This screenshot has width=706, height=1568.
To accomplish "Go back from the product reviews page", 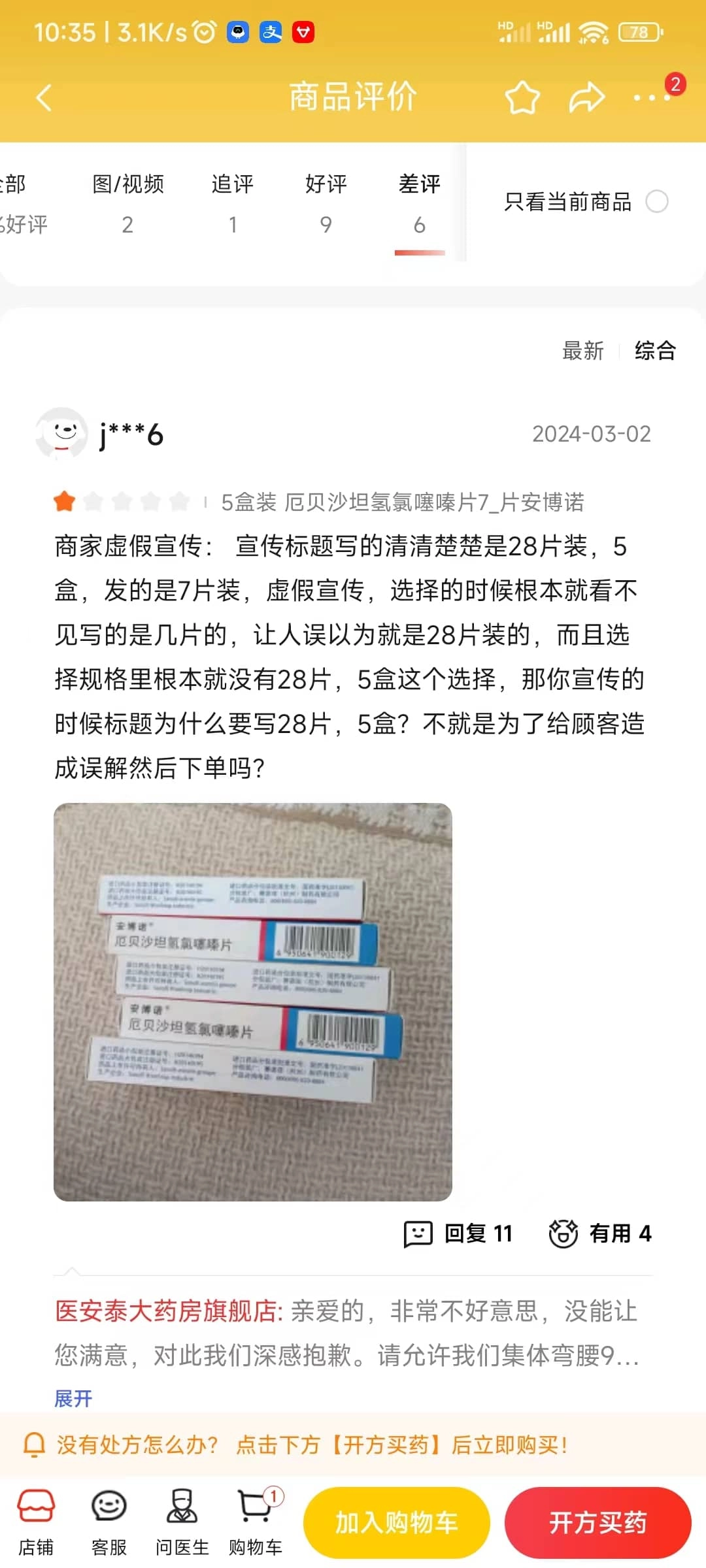I will click(x=44, y=98).
